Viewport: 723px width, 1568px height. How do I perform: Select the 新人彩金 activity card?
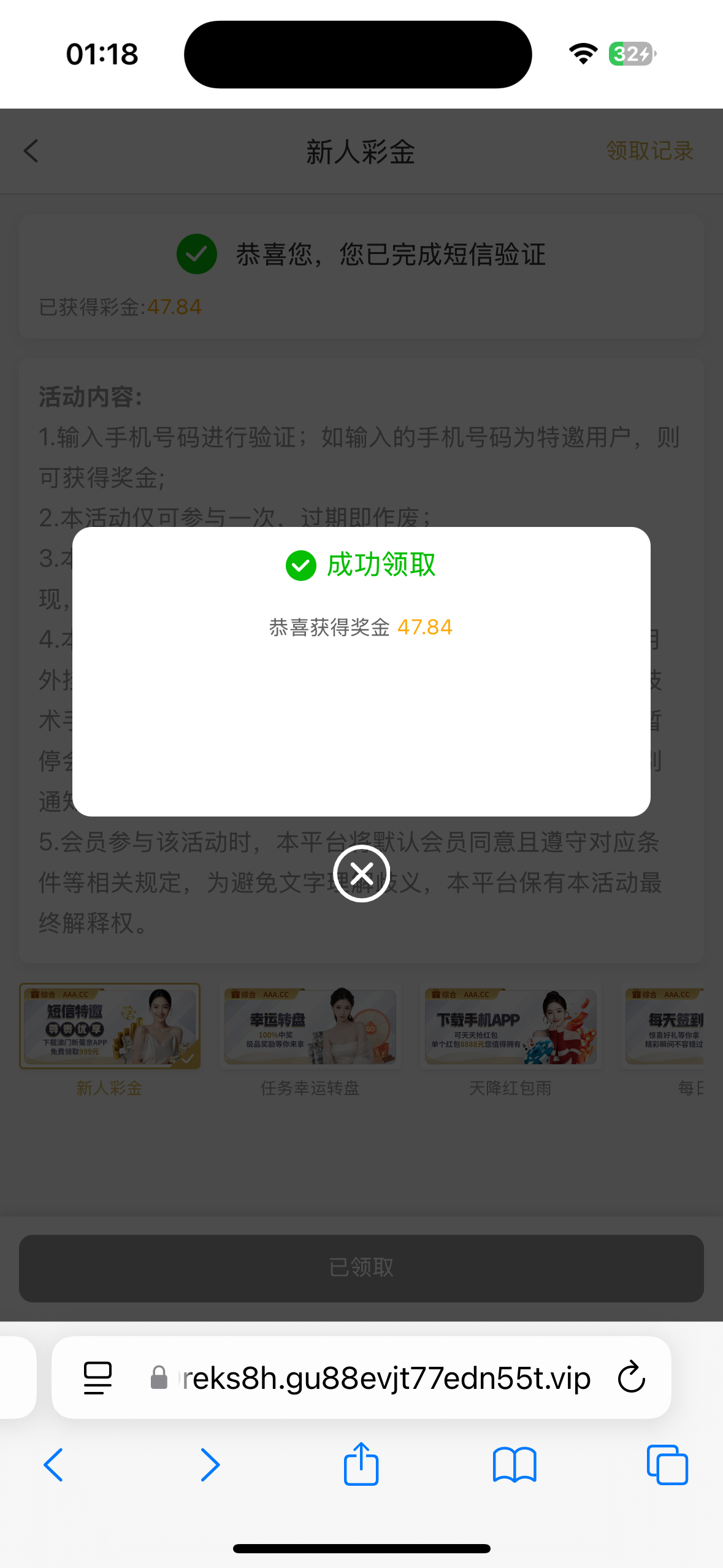coord(110,1026)
